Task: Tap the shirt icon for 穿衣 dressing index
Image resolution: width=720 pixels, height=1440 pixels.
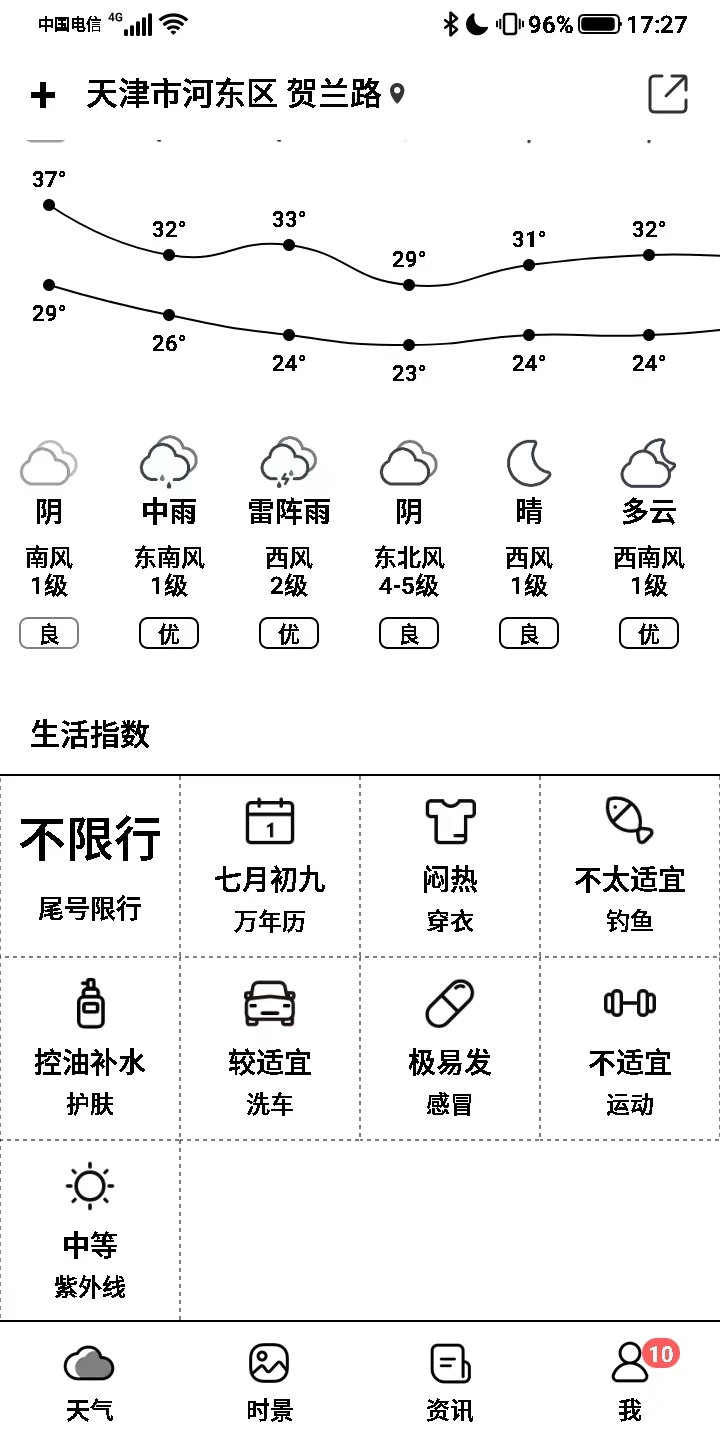Action: coord(449,822)
